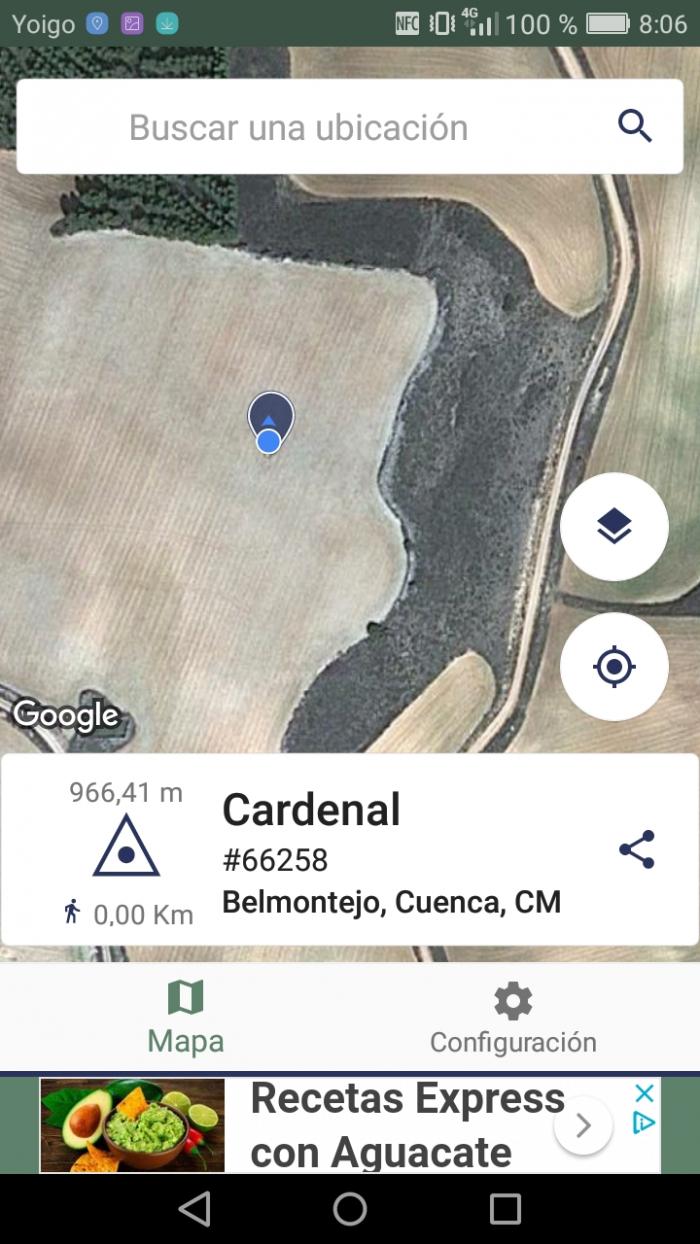Switch to the Mapa tab
The height and width of the screenshot is (1244, 700).
(186, 1017)
